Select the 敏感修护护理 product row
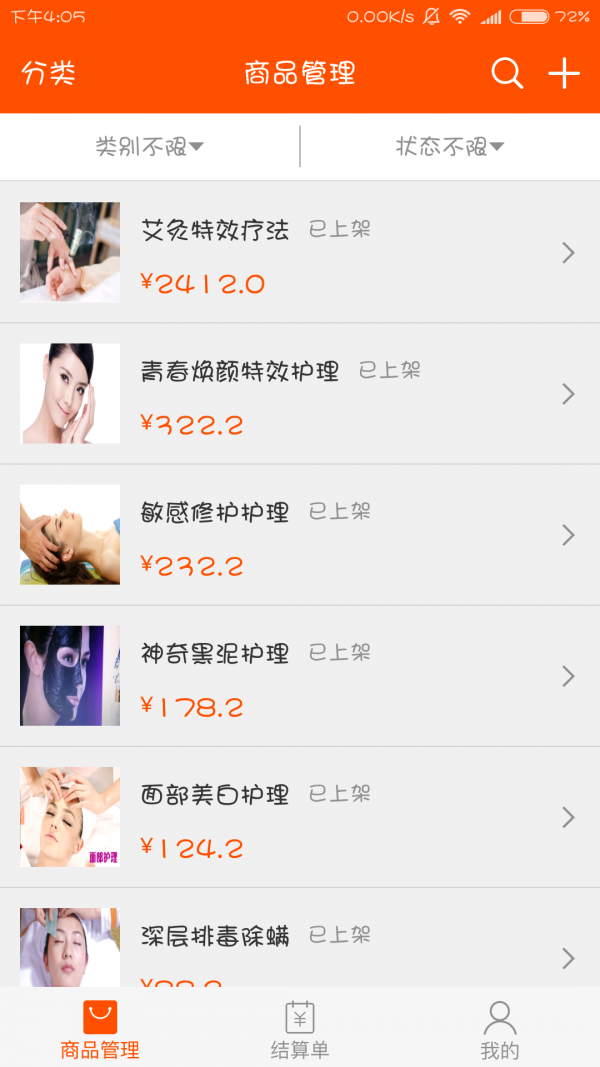600x1067 pixels. [300, 535]
